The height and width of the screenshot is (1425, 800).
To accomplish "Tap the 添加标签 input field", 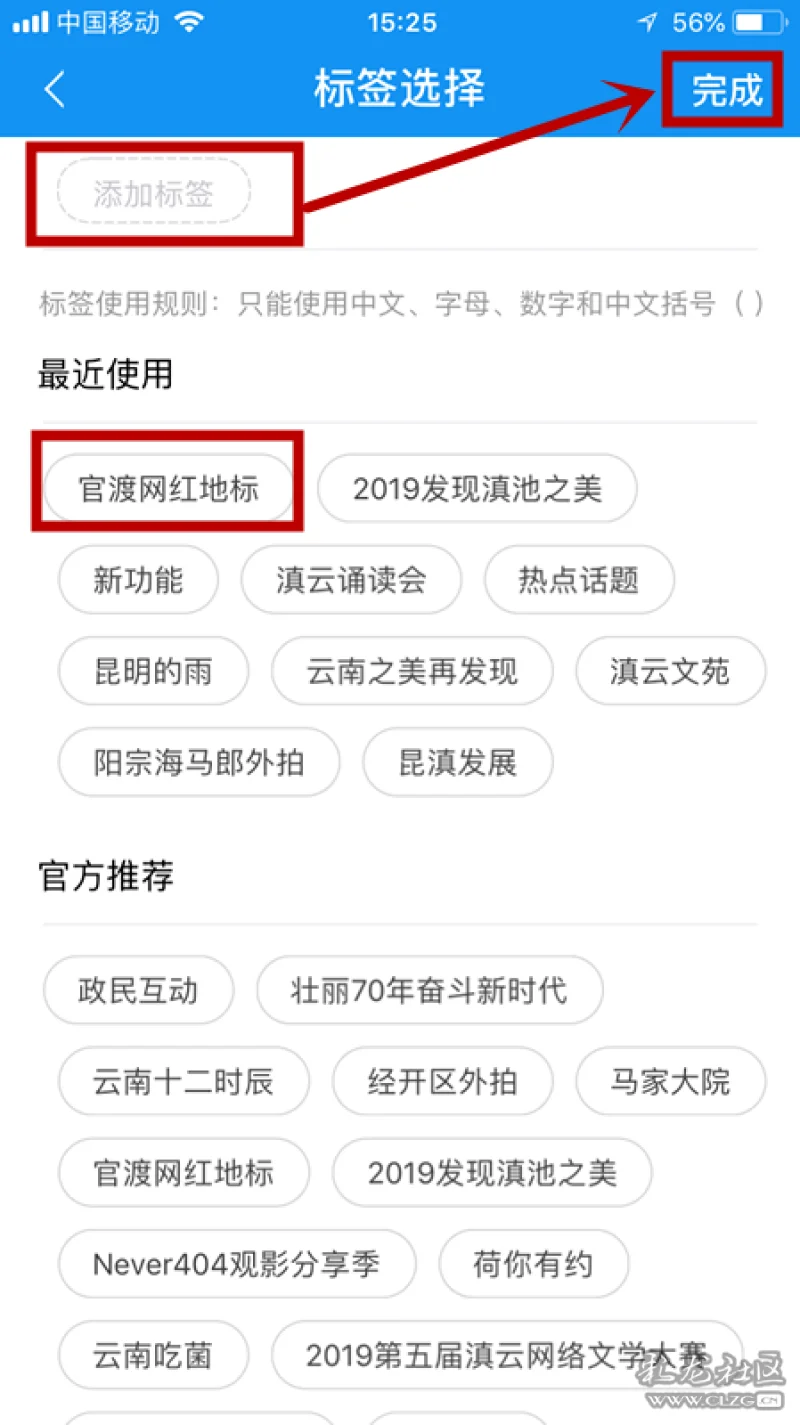I will [x=153, y=193].
